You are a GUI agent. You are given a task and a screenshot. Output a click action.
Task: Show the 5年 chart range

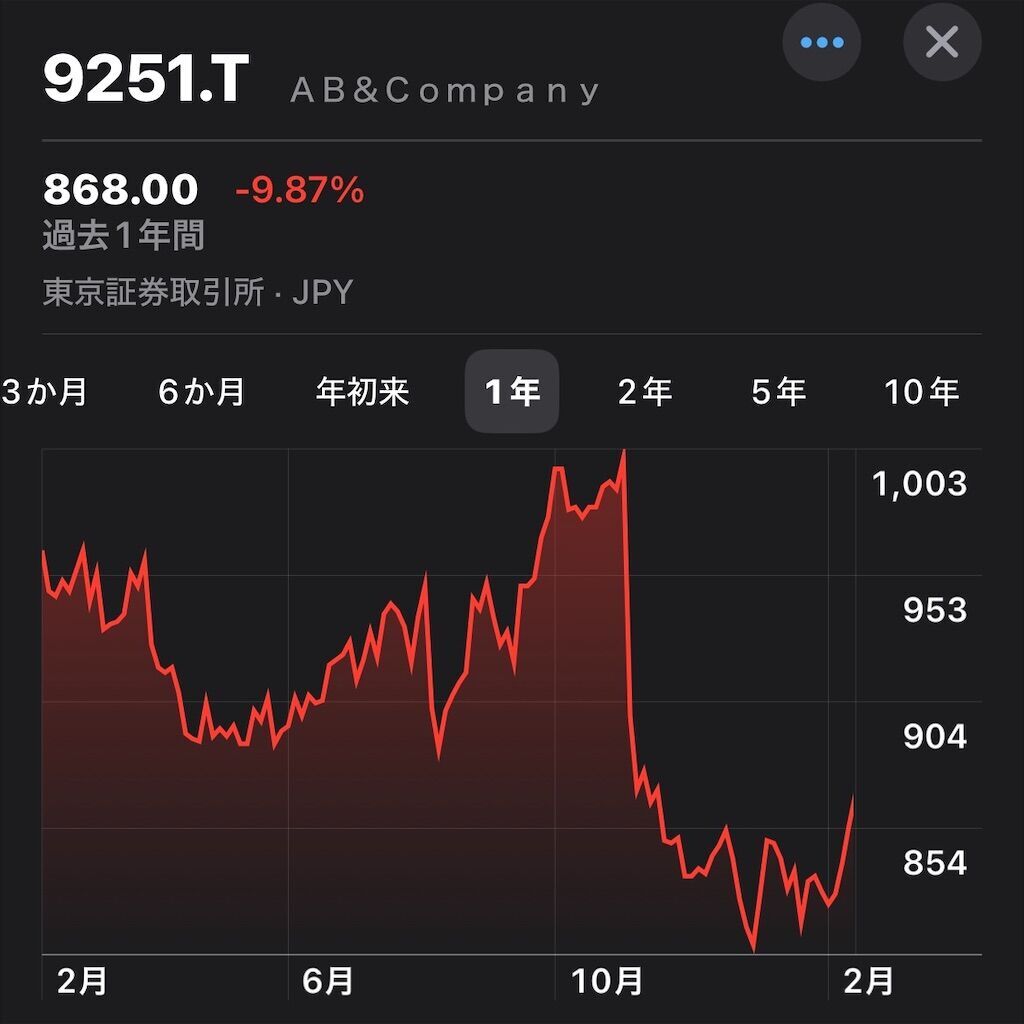[778, 392]
